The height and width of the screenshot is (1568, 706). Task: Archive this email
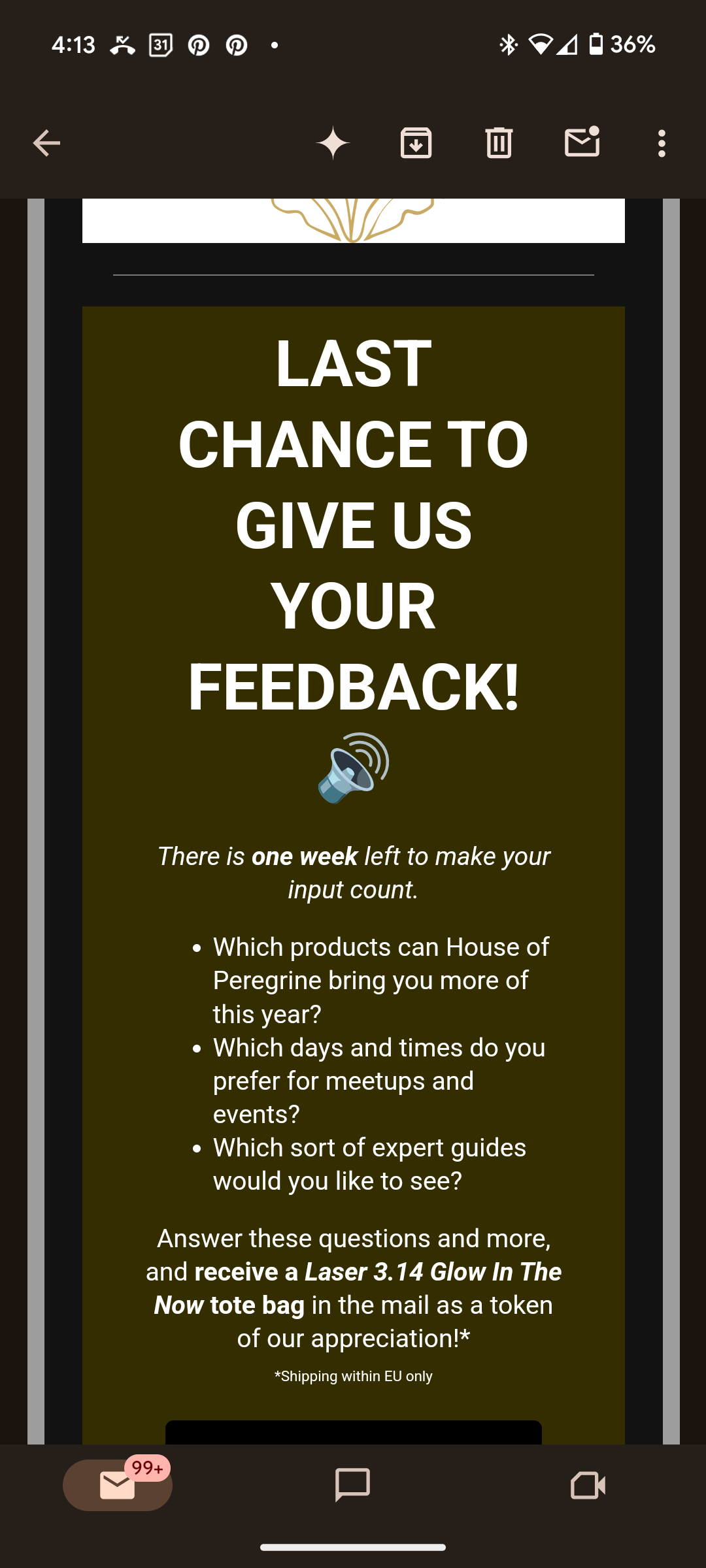(x=416, y=143)
